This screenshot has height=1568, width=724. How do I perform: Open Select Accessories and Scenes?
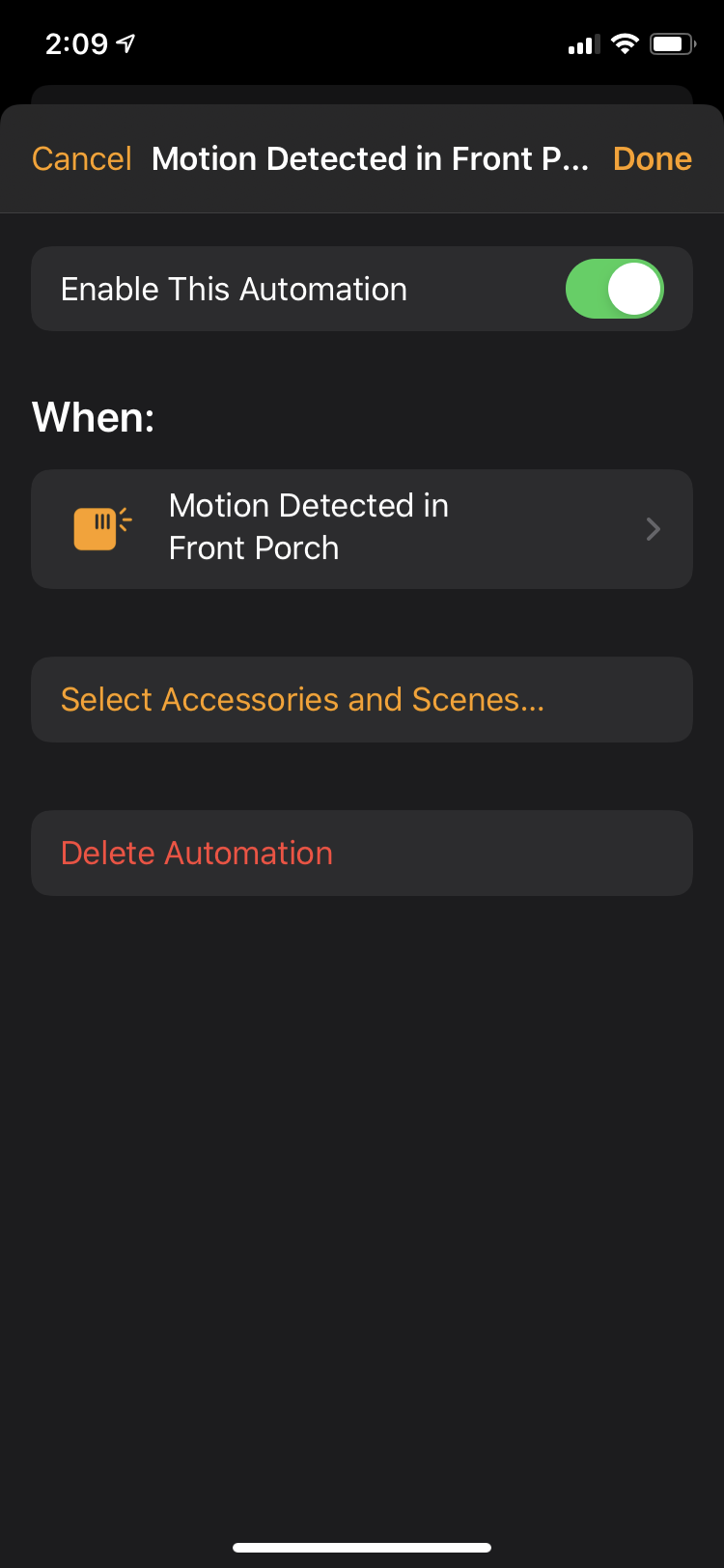(x=303, y=698)
